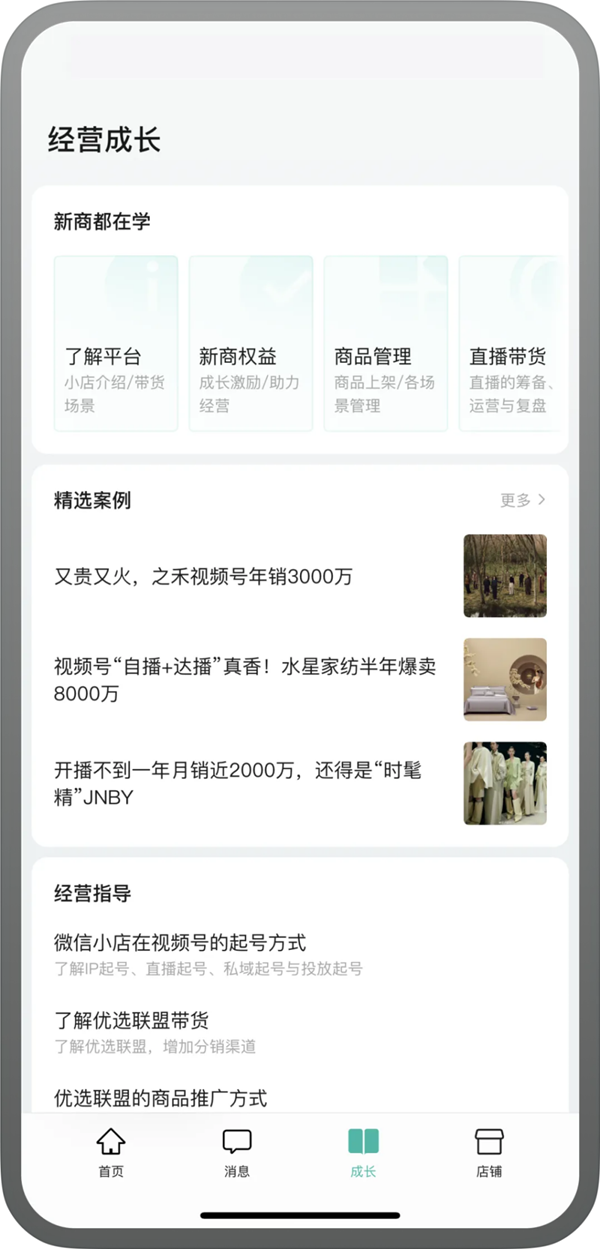Open the 新商权益 card
Image resolution: width=600 pixels, height=1249 pixels.
[251, 343]
